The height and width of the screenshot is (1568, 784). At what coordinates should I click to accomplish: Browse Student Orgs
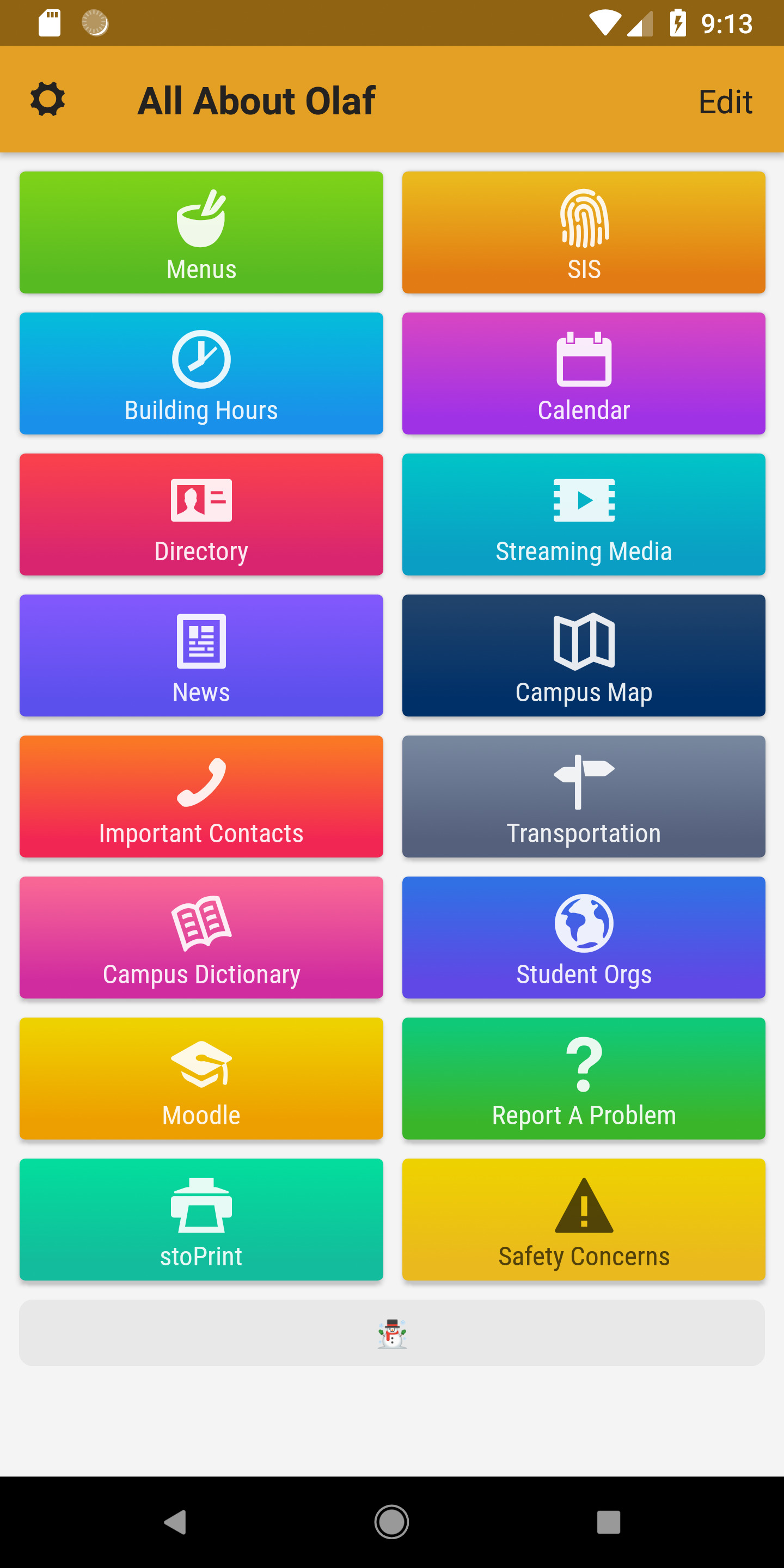pyautogui.click(x=584, y=938)
